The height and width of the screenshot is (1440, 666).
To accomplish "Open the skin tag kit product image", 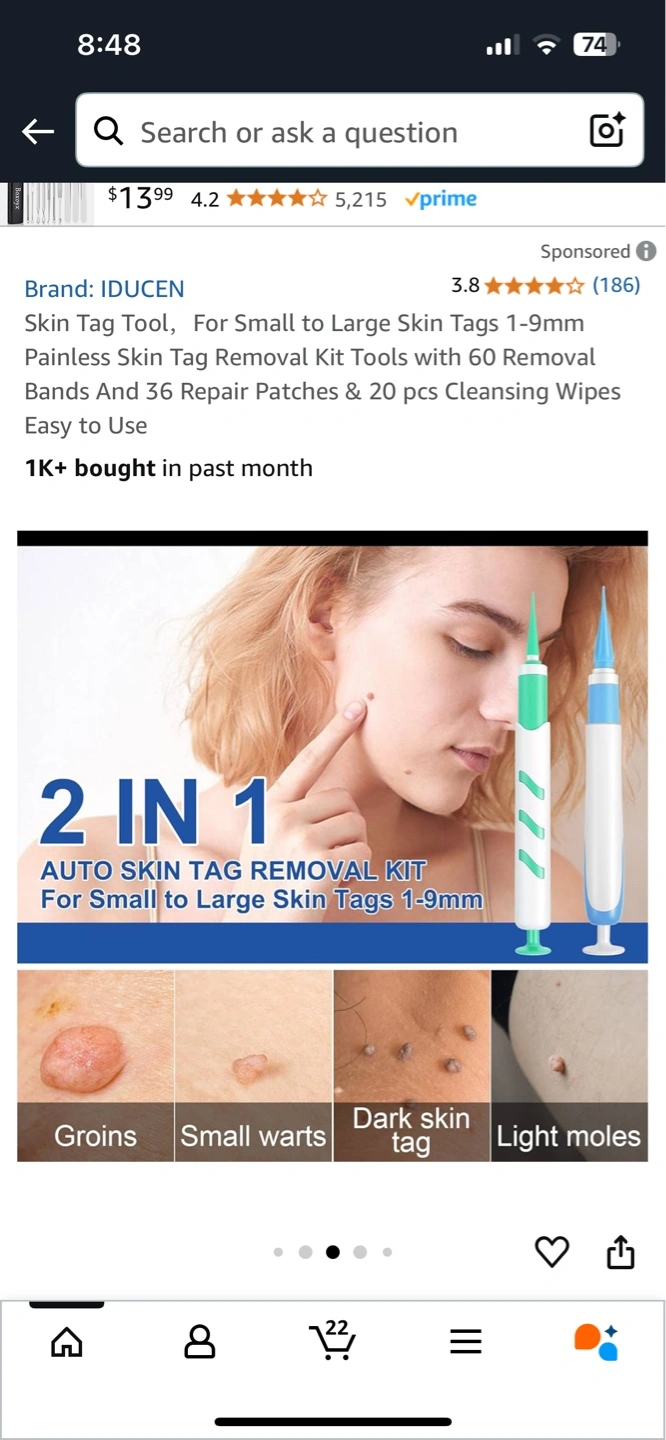I will 332,845.
